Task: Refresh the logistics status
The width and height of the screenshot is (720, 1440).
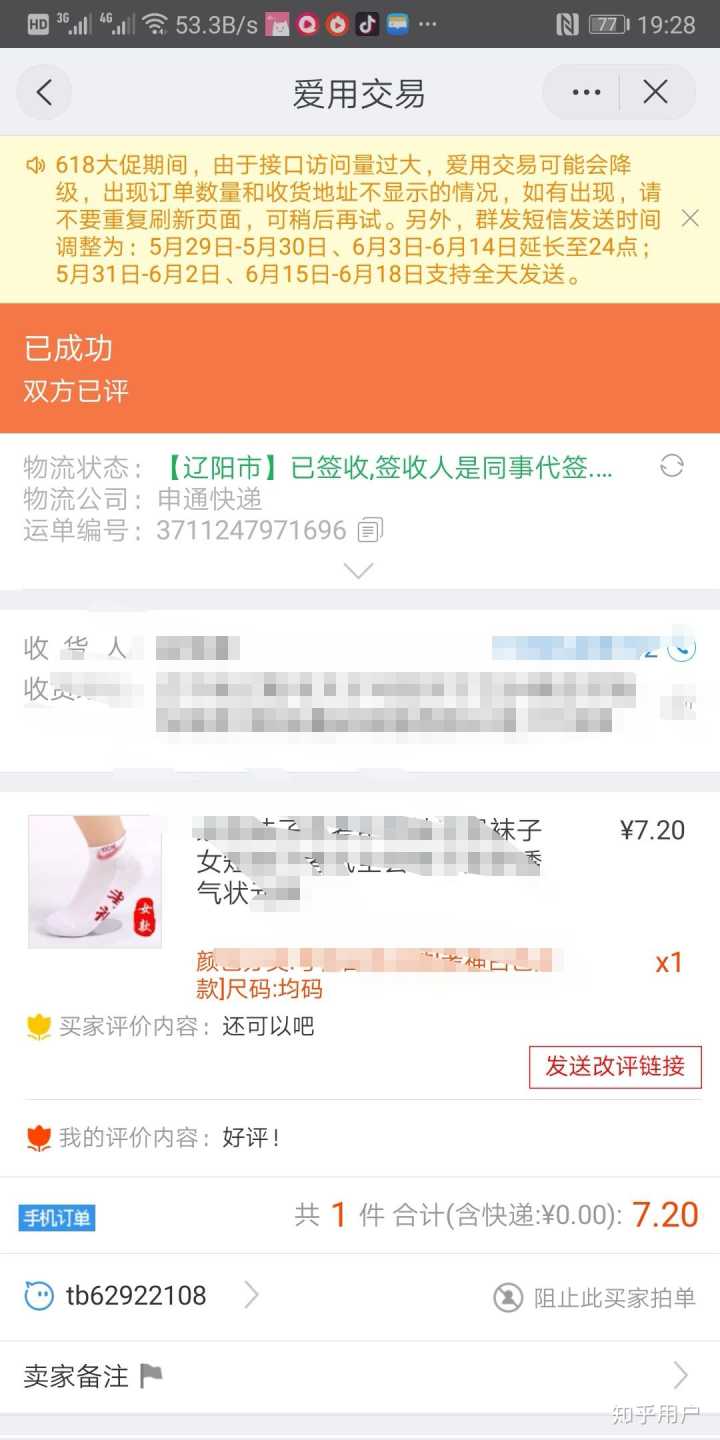Action: 672,465
